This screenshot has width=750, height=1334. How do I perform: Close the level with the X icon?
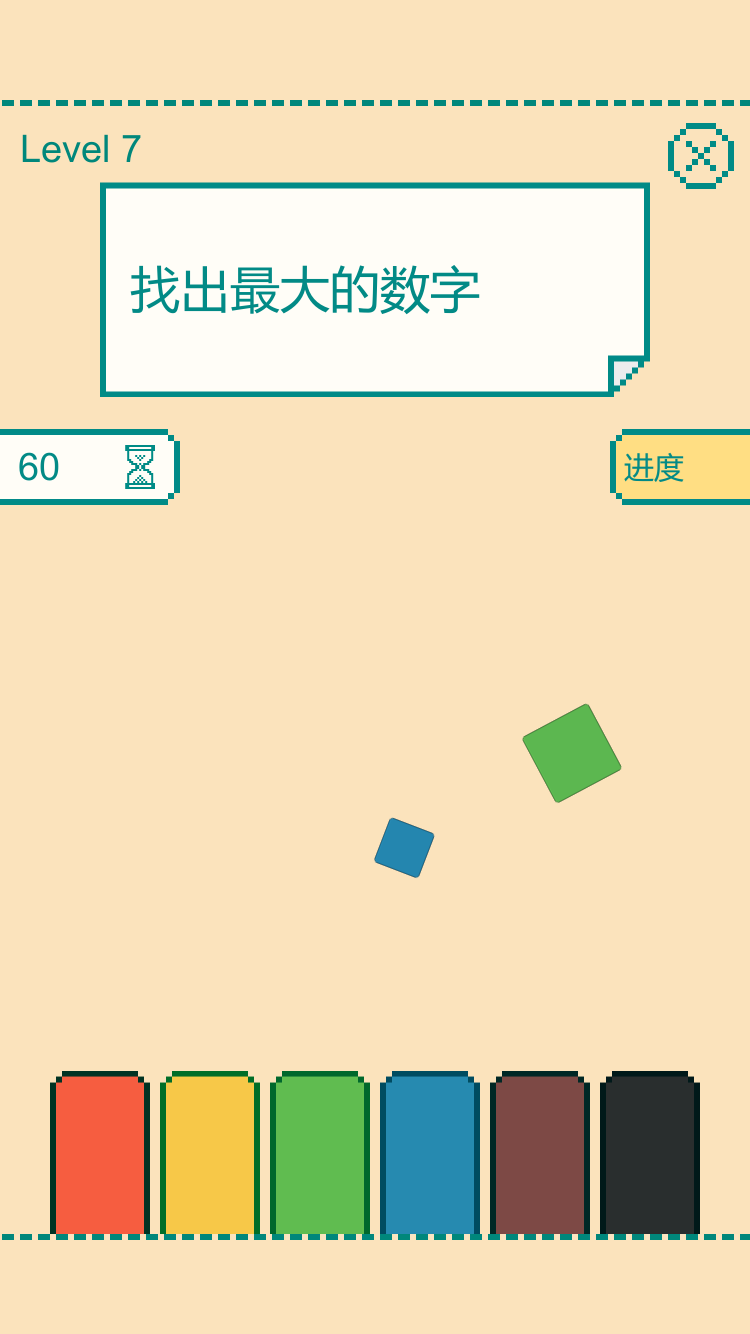click(x=700, y=156)
